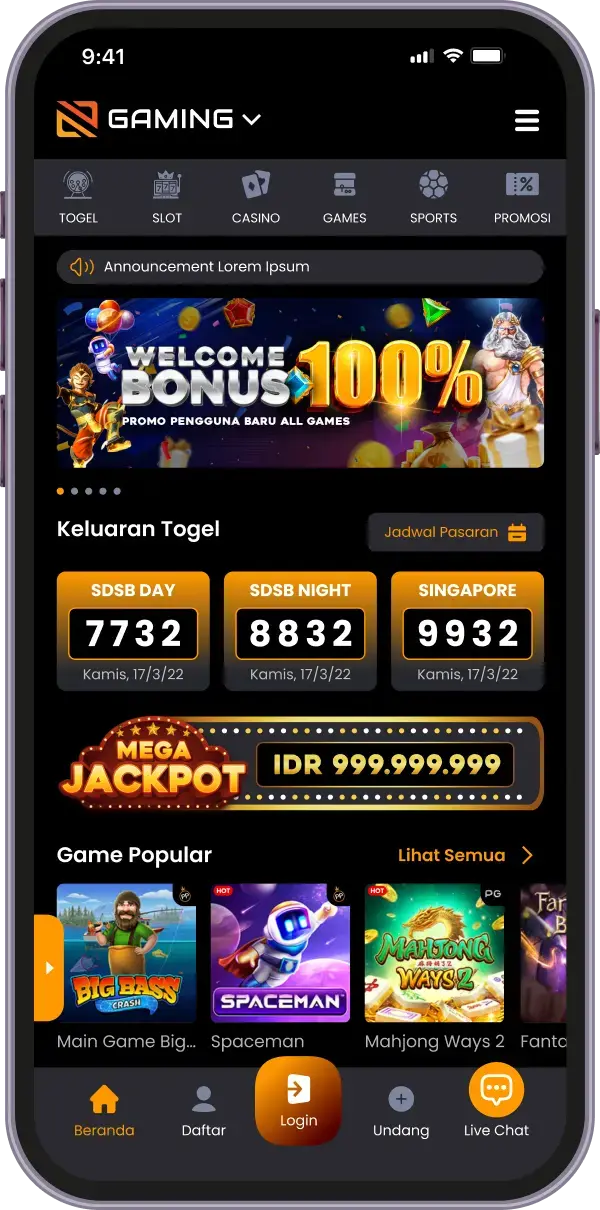
Task: Open the Casino category
Action: [x=256, y=197]
